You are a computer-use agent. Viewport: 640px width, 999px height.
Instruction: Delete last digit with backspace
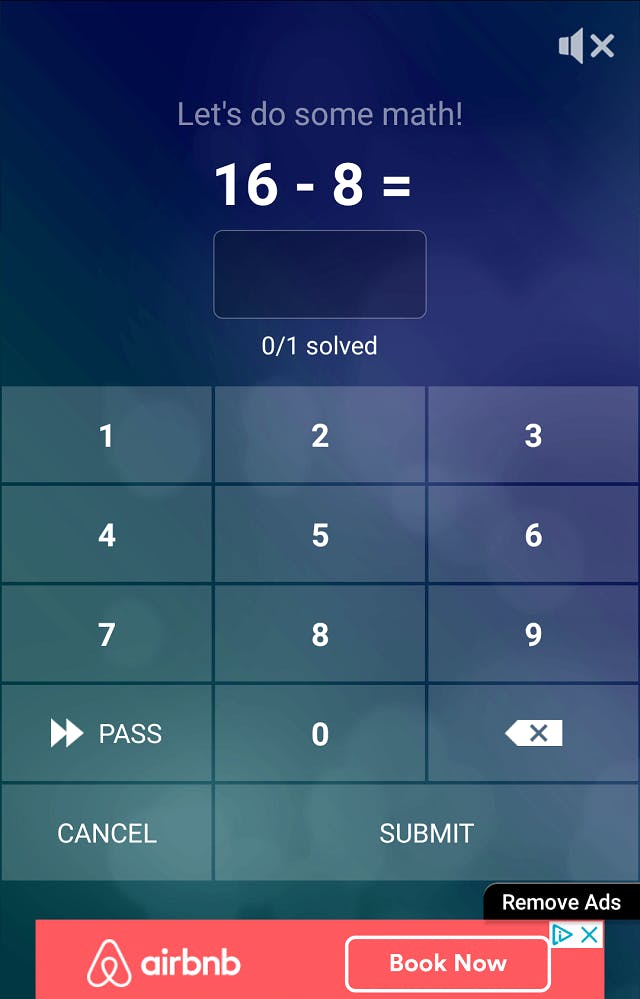[x=534, y=734]
